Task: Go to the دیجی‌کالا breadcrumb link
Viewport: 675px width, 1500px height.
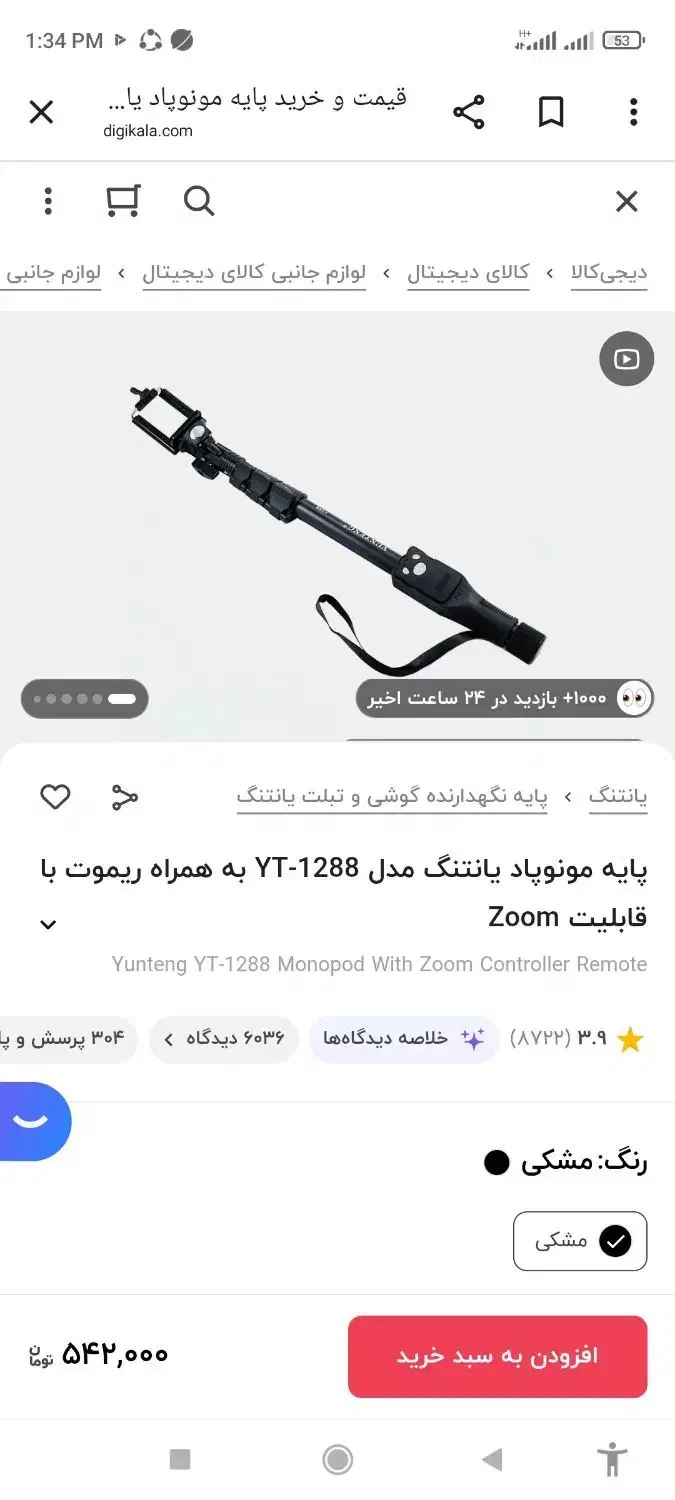Action: [x=609, y=273]
